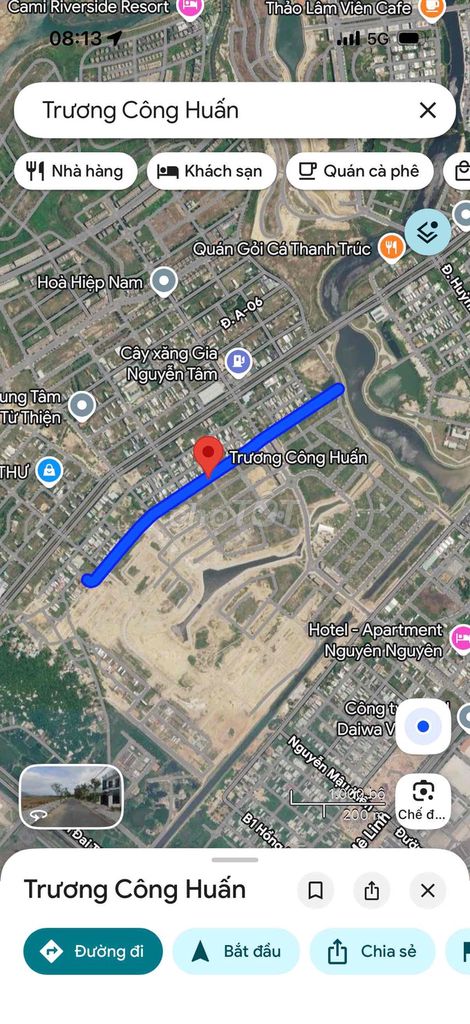Clear the Trương Công Huấn search text
This screenshot has width=470, height=1024.
coord(428,110)
